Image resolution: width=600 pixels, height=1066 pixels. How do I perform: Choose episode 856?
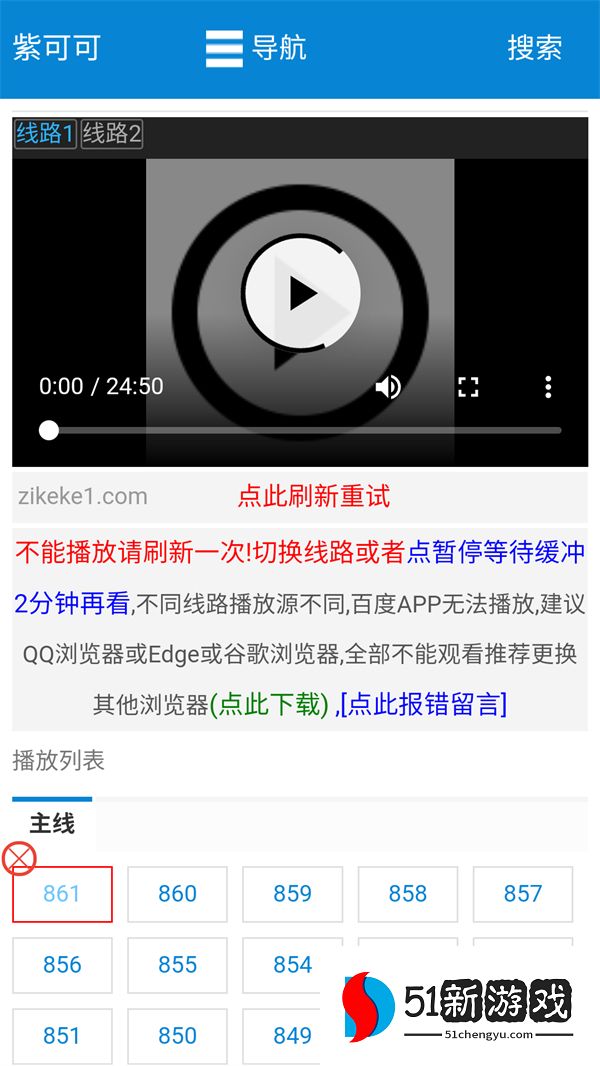click(x=62, y=965)
